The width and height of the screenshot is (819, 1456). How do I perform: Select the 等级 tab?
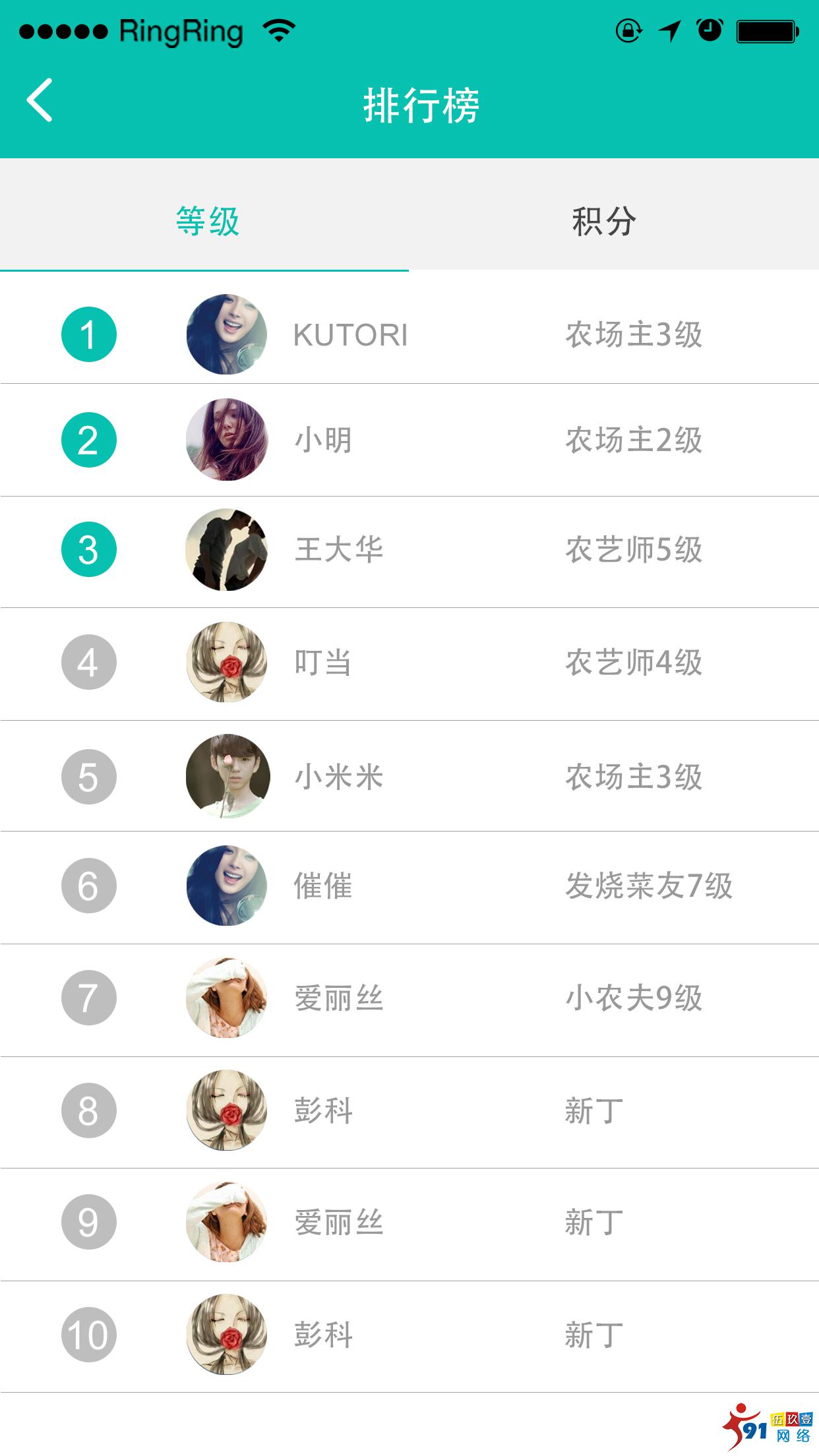click(207, 221)
